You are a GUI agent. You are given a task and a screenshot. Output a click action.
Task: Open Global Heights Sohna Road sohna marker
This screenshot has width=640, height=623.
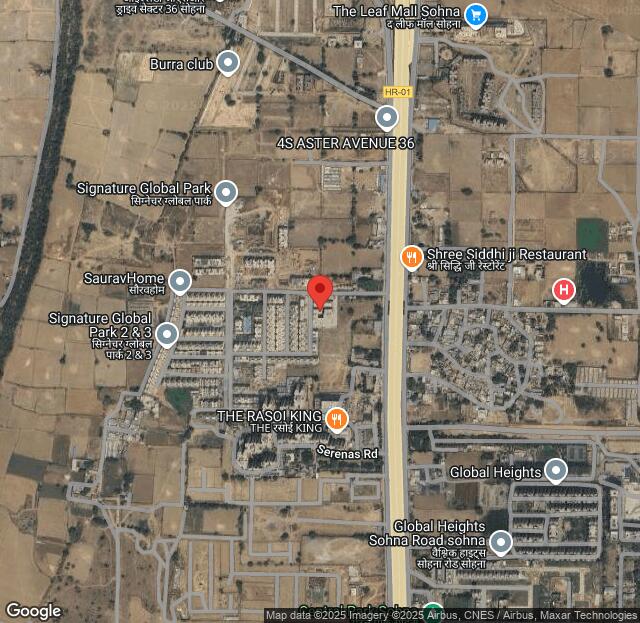(x=501, y=542)
